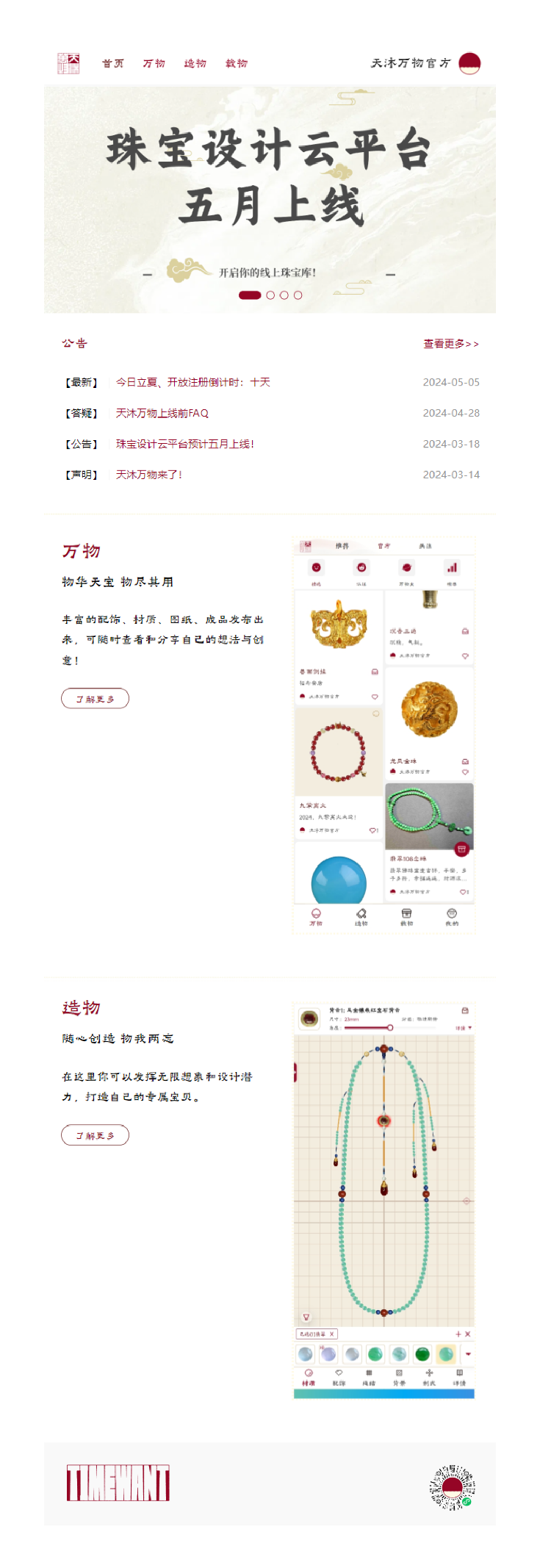Tap 了解更多 in the 万物 section
540x1568 pixels.
pyautogui.click(x=95, y=699)
